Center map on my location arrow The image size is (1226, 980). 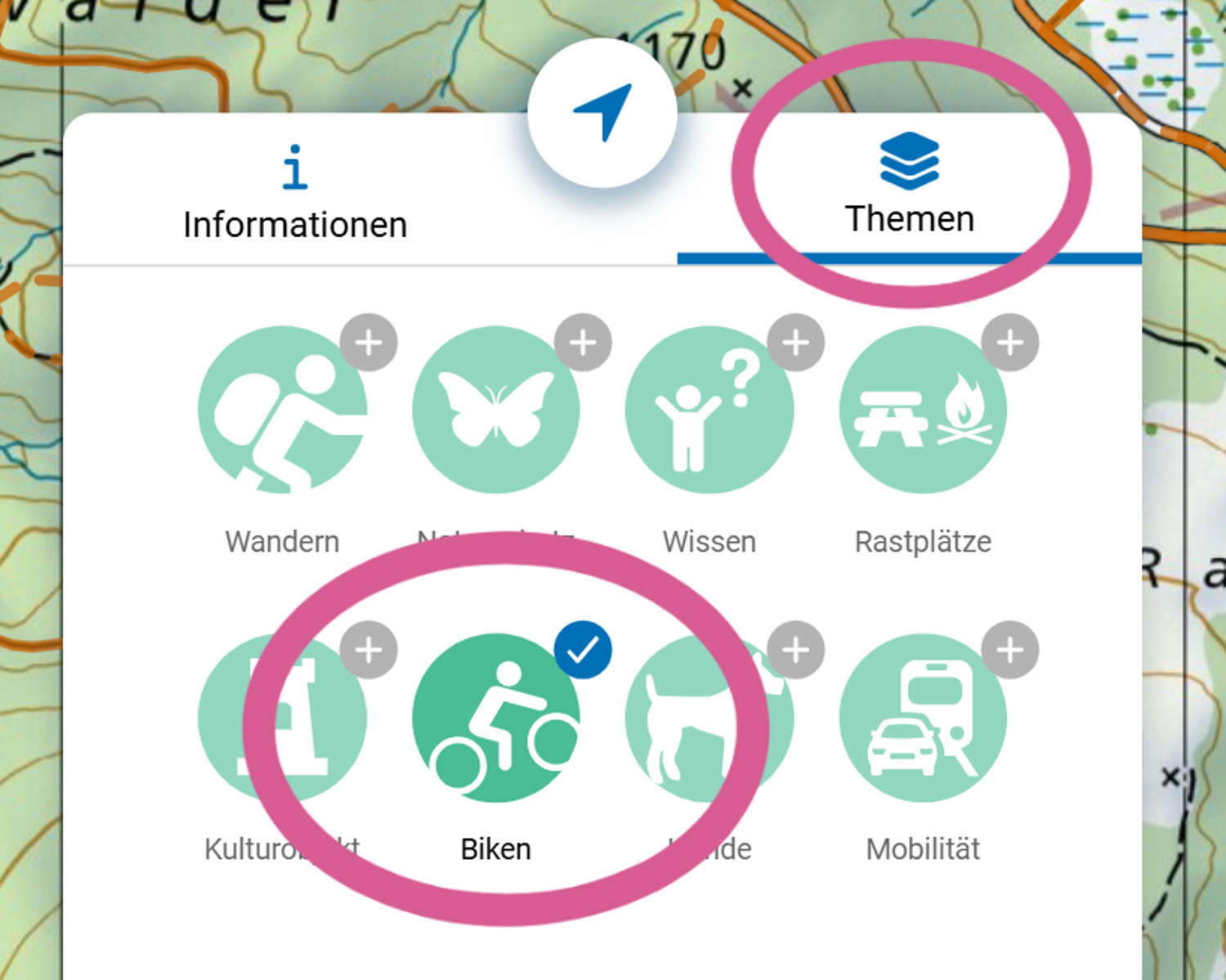click(602, 113)
